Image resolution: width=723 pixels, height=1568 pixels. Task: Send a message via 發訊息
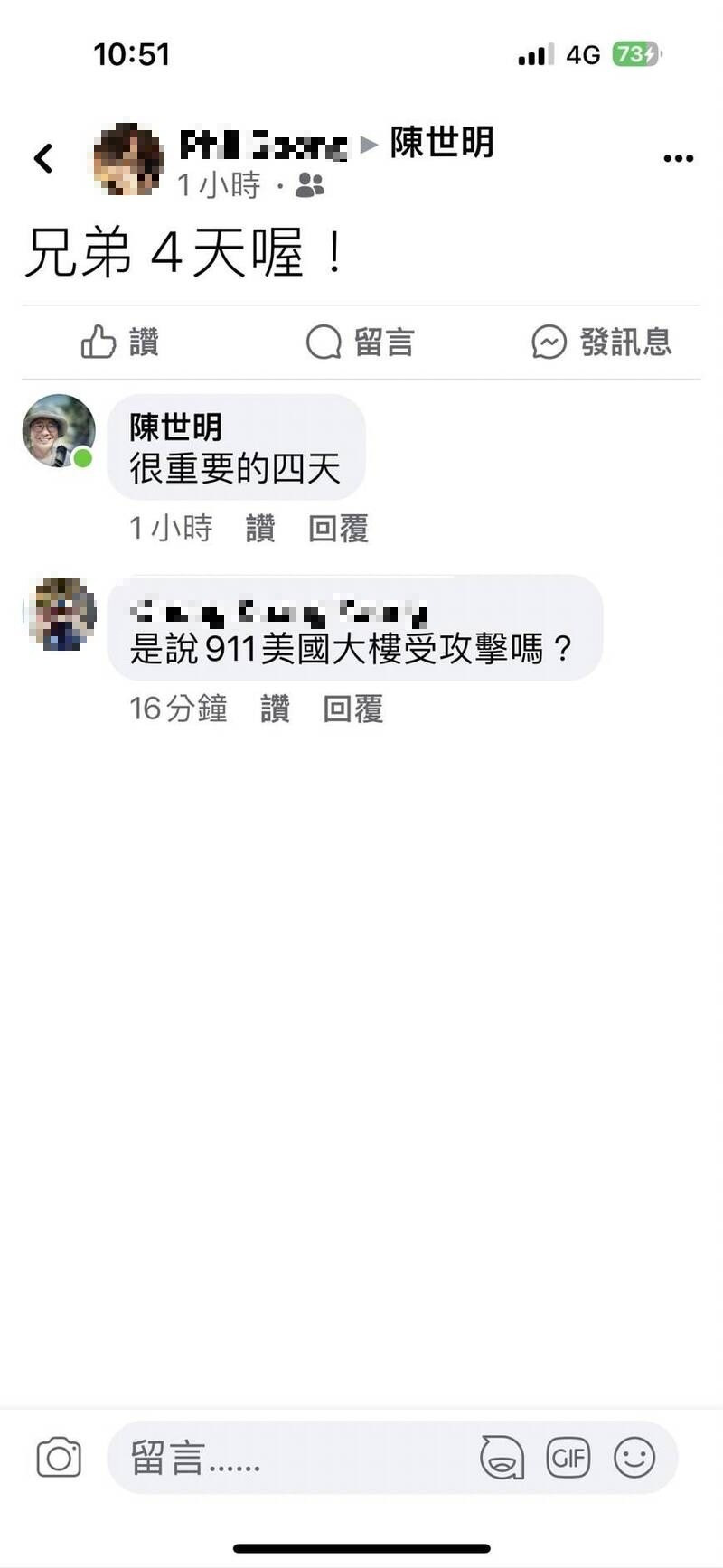click(x=602, y=343)
